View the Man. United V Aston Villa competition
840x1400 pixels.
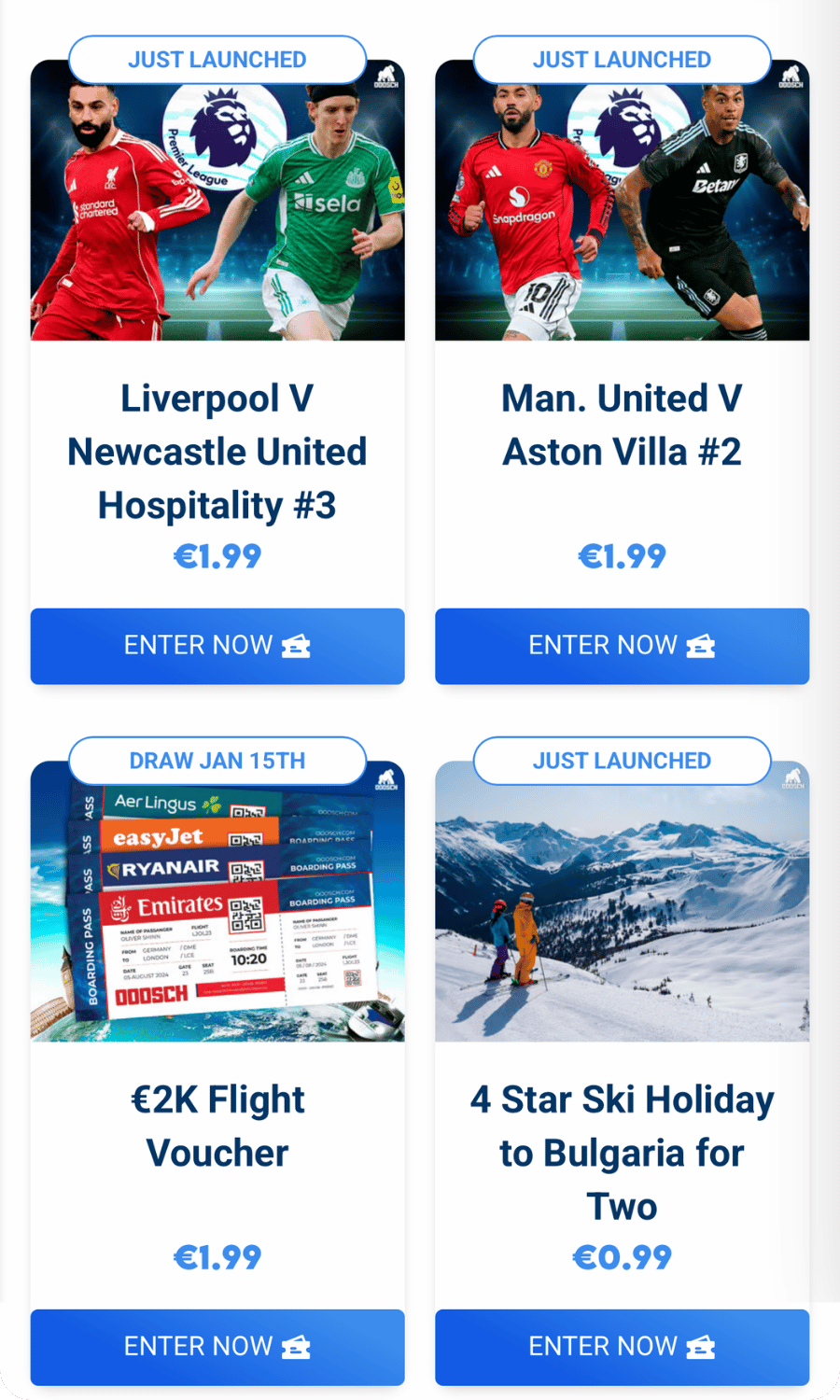pos(622,426)
